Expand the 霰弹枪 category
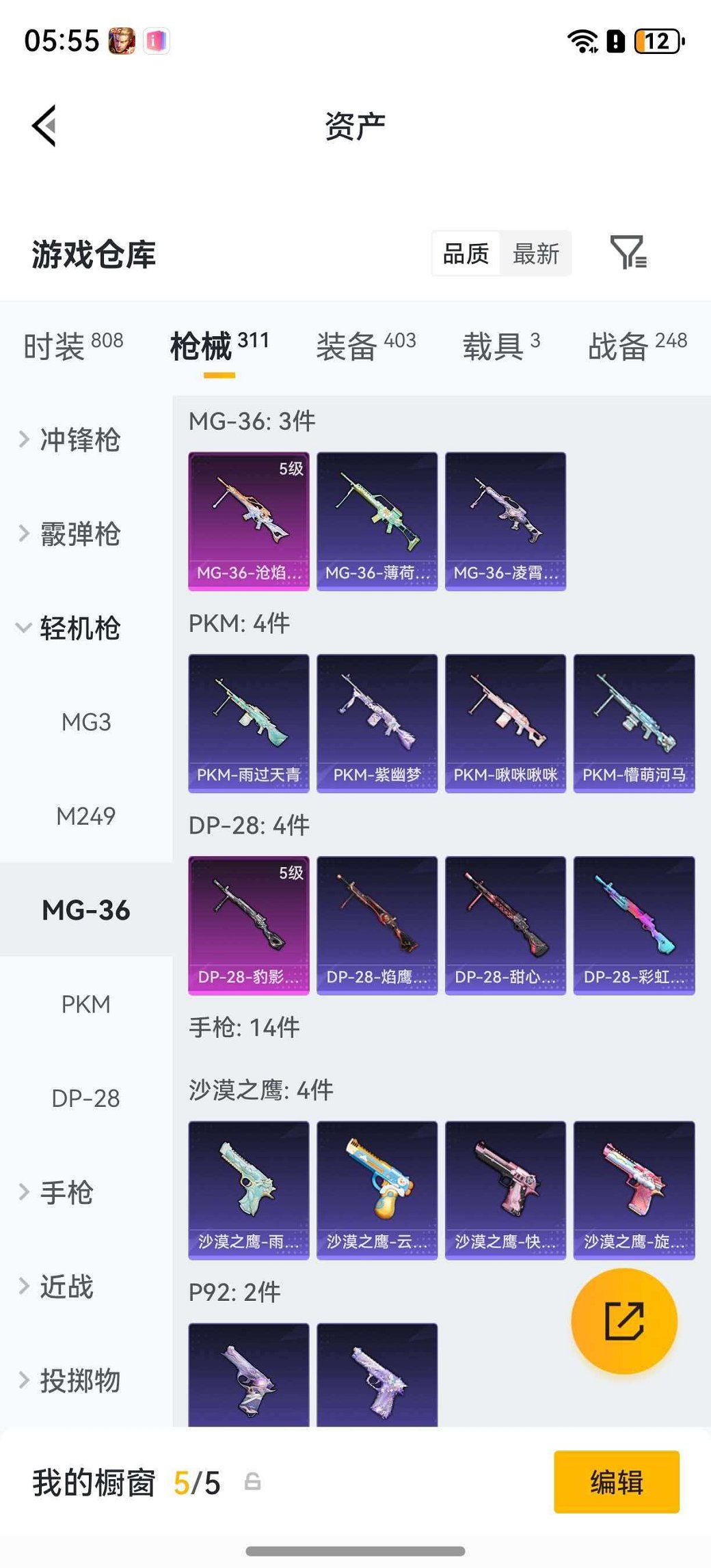Image resolution: width=711 pixels, height=1568 pixels. (x=79, y=534)
